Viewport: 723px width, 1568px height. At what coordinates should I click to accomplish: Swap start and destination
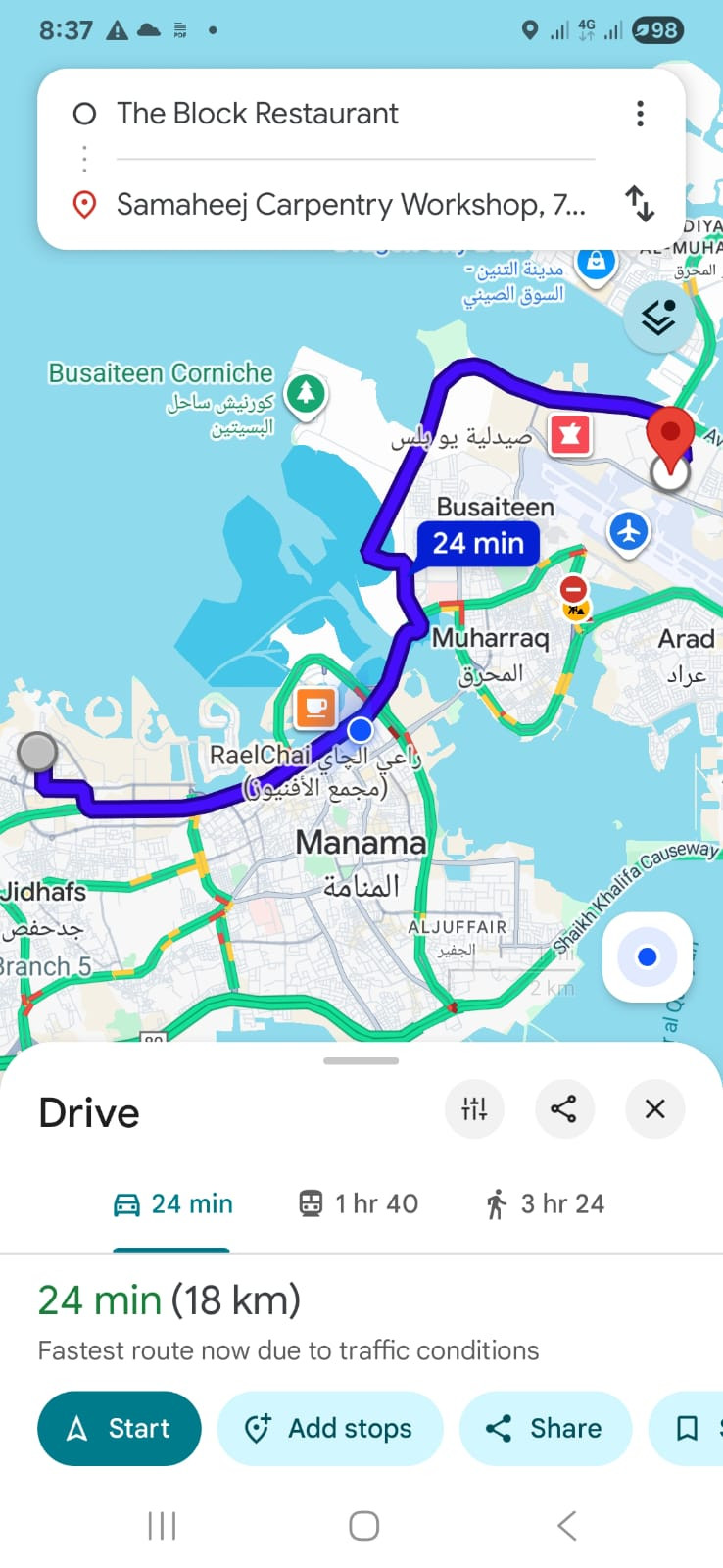point(640,204)
